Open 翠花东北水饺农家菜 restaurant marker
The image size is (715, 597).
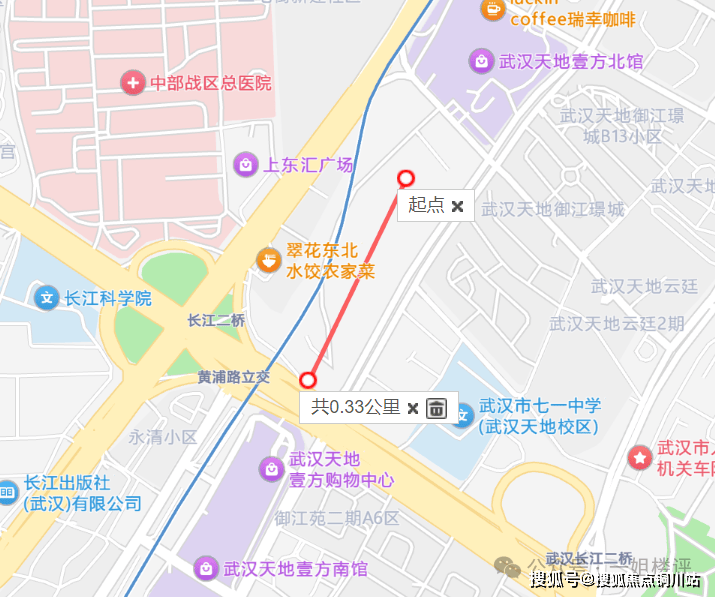coord(268,261)
